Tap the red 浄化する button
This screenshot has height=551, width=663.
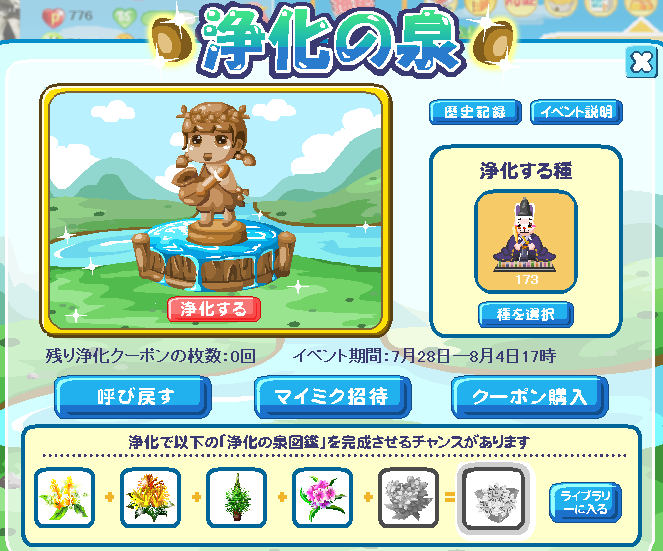click(214, 309)
